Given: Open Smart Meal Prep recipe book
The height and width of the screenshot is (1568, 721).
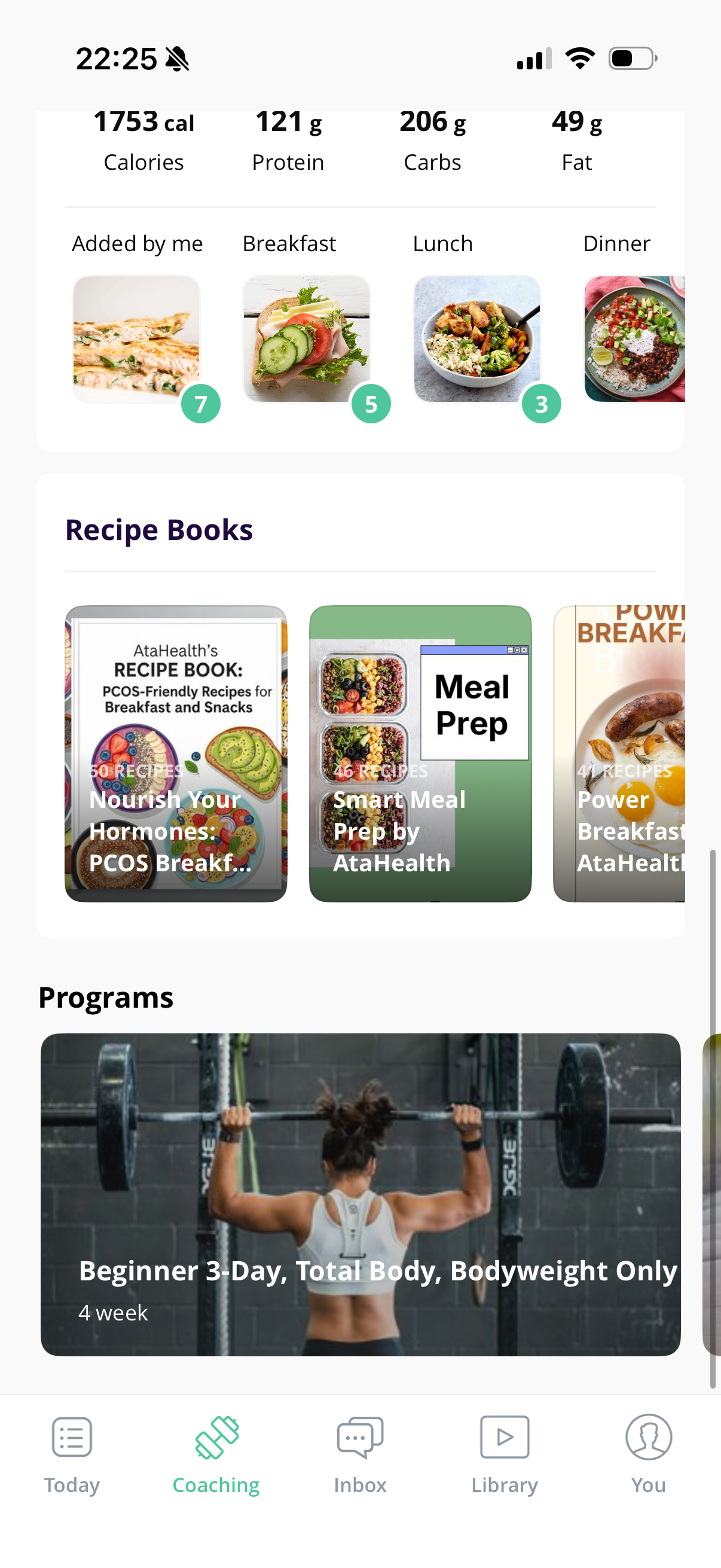Looking at the screenshot, I should (x=420, y=753).
